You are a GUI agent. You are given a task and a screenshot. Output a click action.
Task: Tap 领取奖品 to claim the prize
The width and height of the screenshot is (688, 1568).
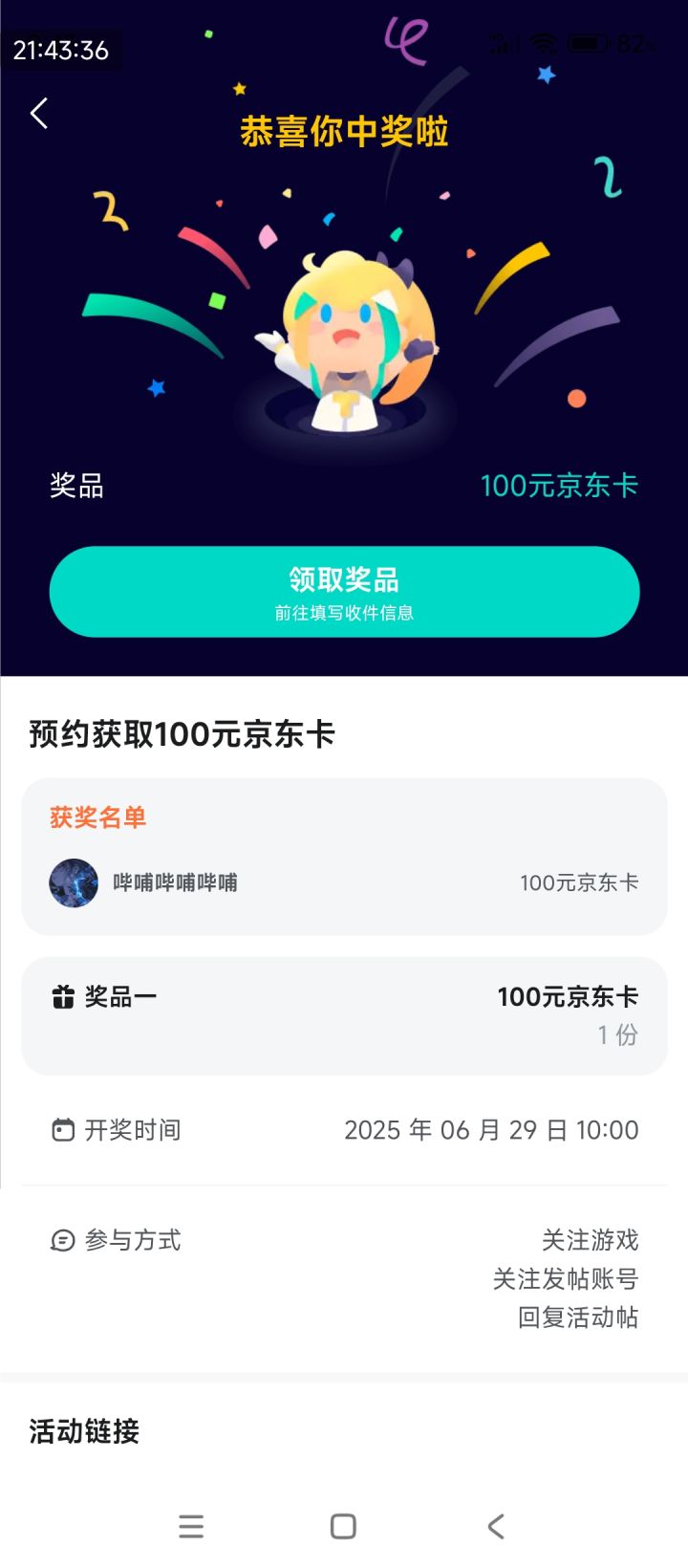click(x=344, y=592)
